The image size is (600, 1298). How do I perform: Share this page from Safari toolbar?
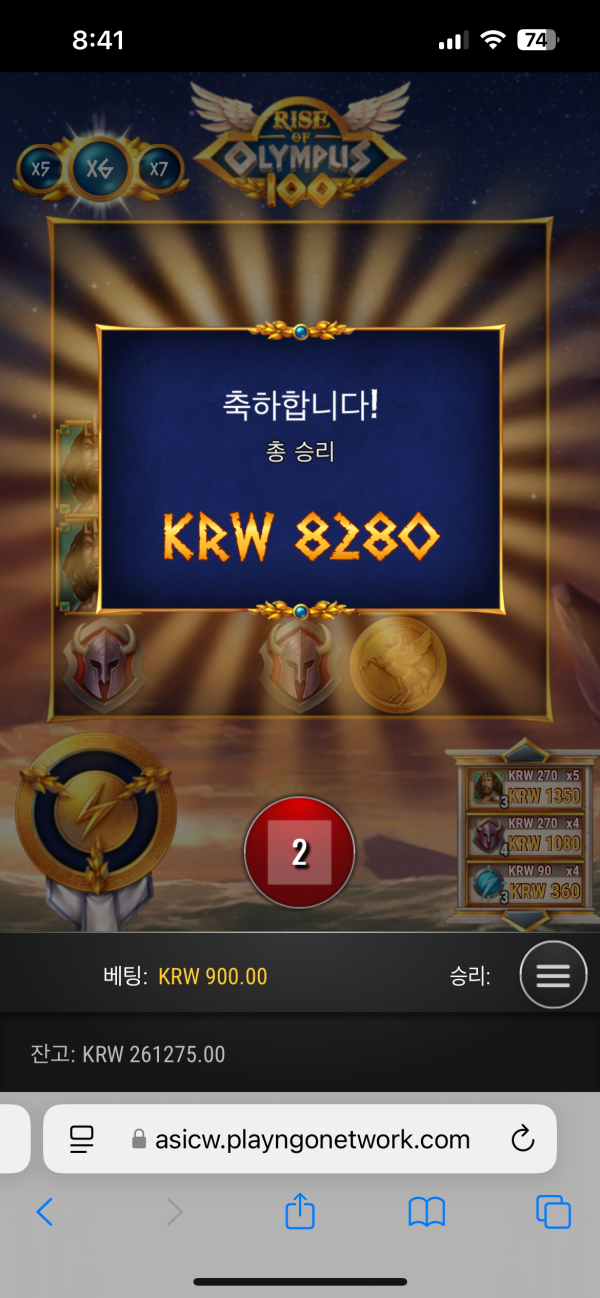[300, 1212]
